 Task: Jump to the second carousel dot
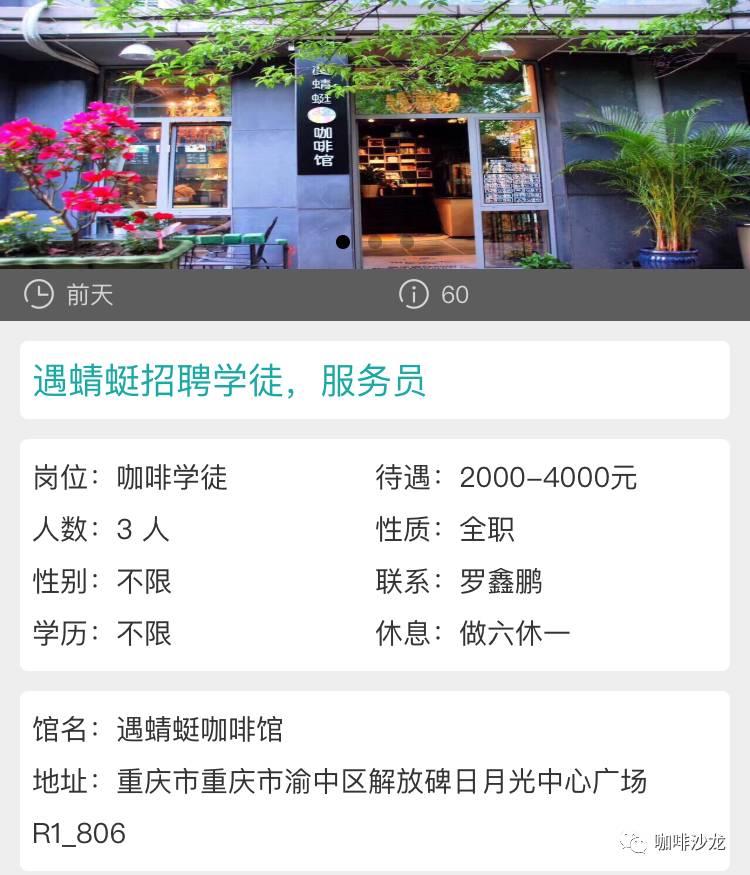375,242
